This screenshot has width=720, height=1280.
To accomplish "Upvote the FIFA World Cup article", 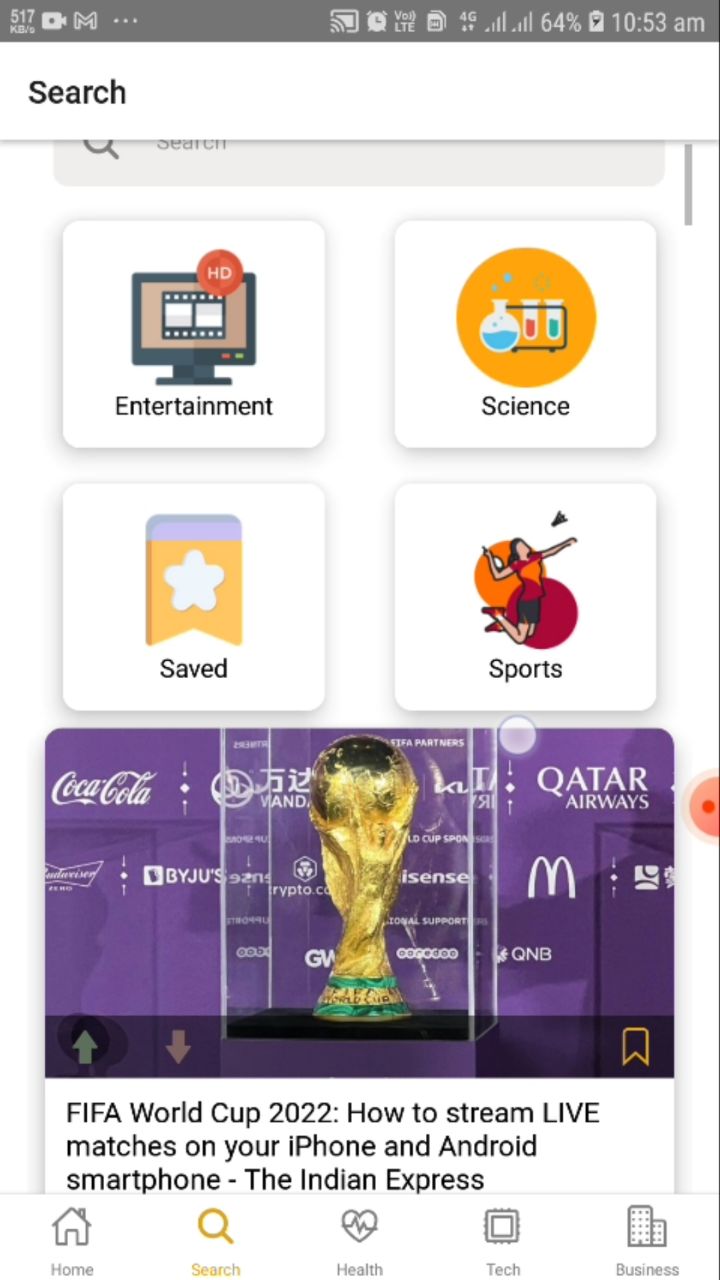I will coord(86,1046).
